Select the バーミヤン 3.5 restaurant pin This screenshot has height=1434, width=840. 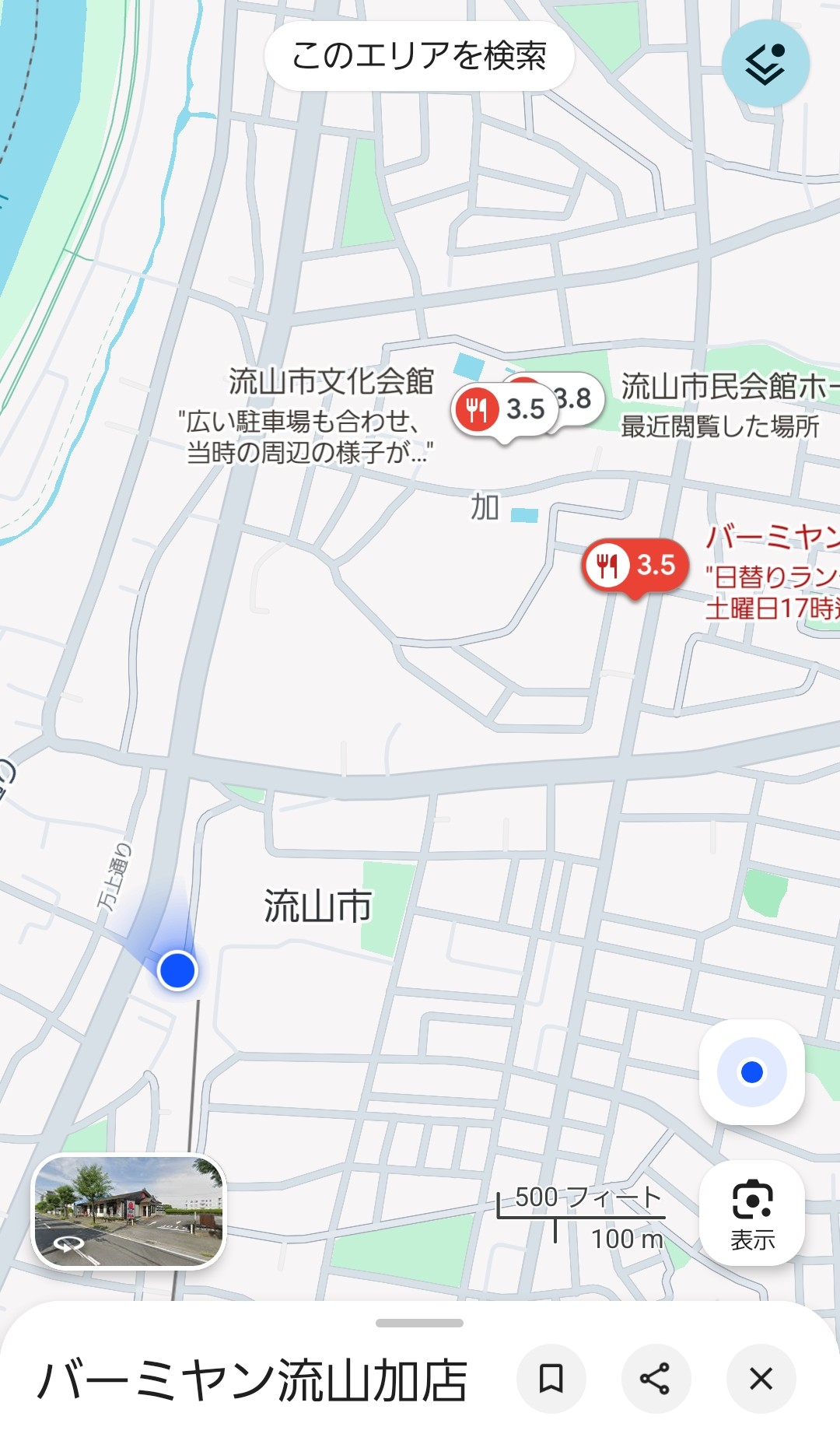pos(635,566)
